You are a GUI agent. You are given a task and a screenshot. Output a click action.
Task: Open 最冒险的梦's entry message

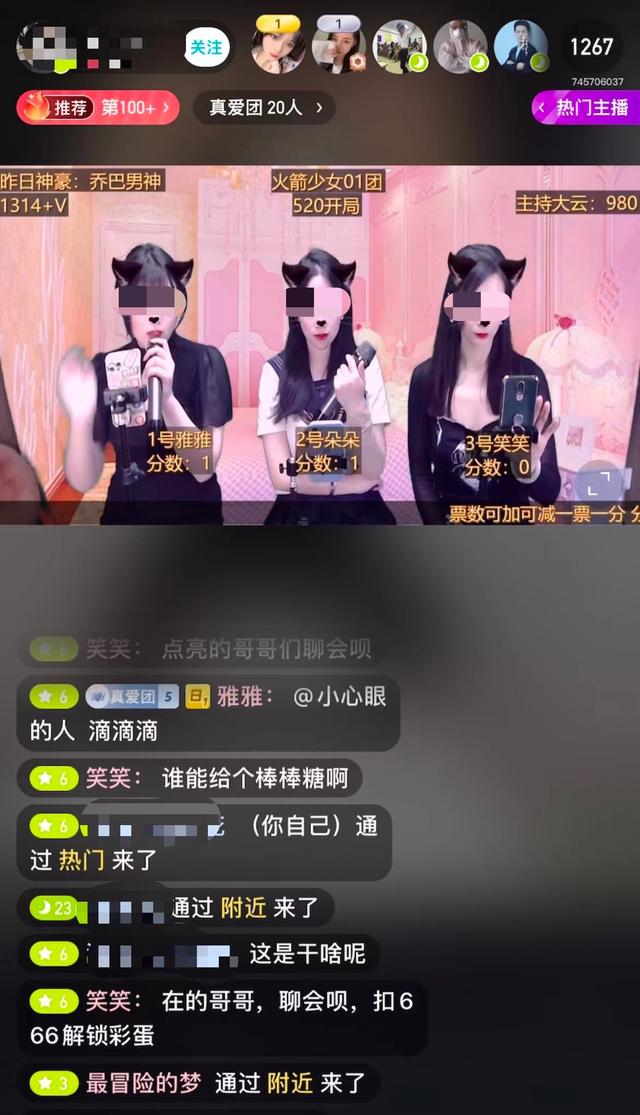pos(198,1082)
